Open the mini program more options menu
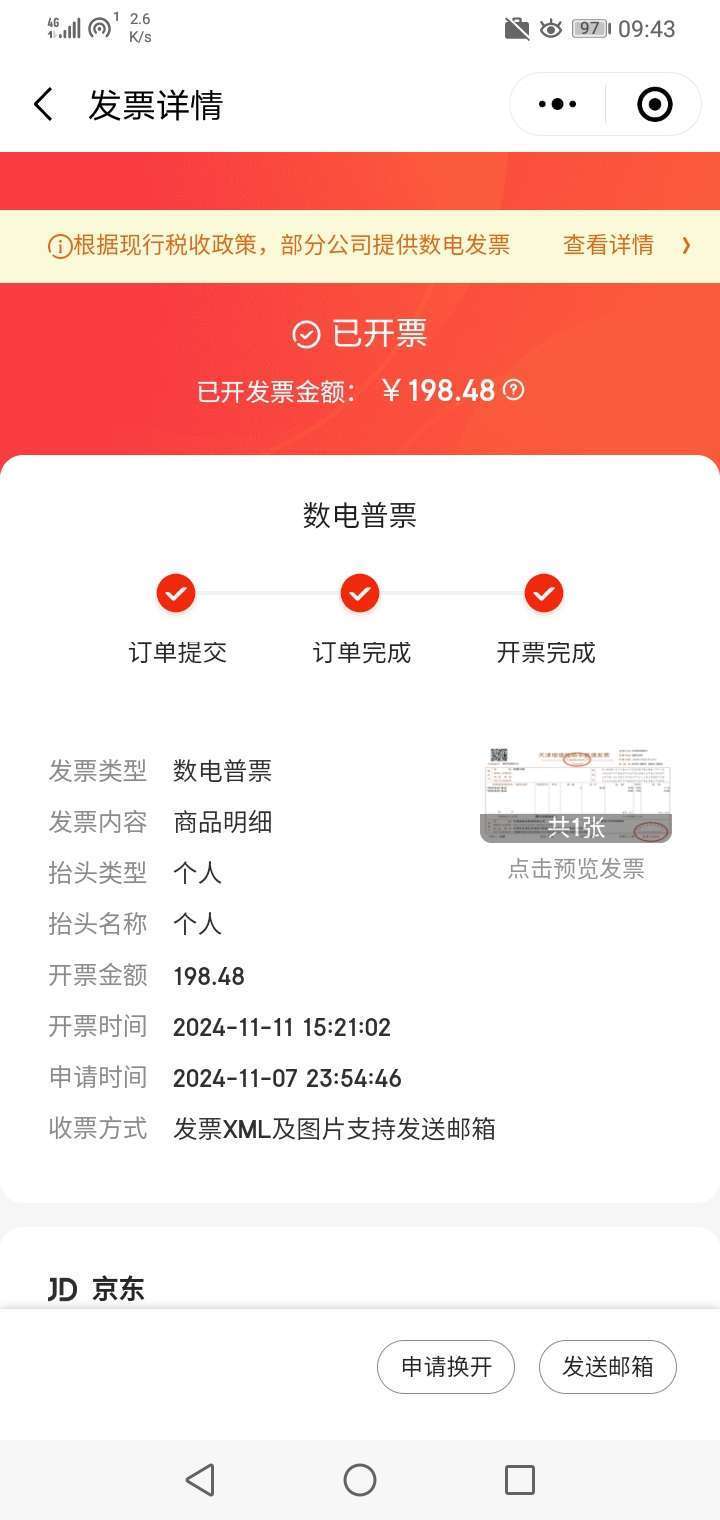The height and width of the screenshot is (1520, 720). pos(557,104)
